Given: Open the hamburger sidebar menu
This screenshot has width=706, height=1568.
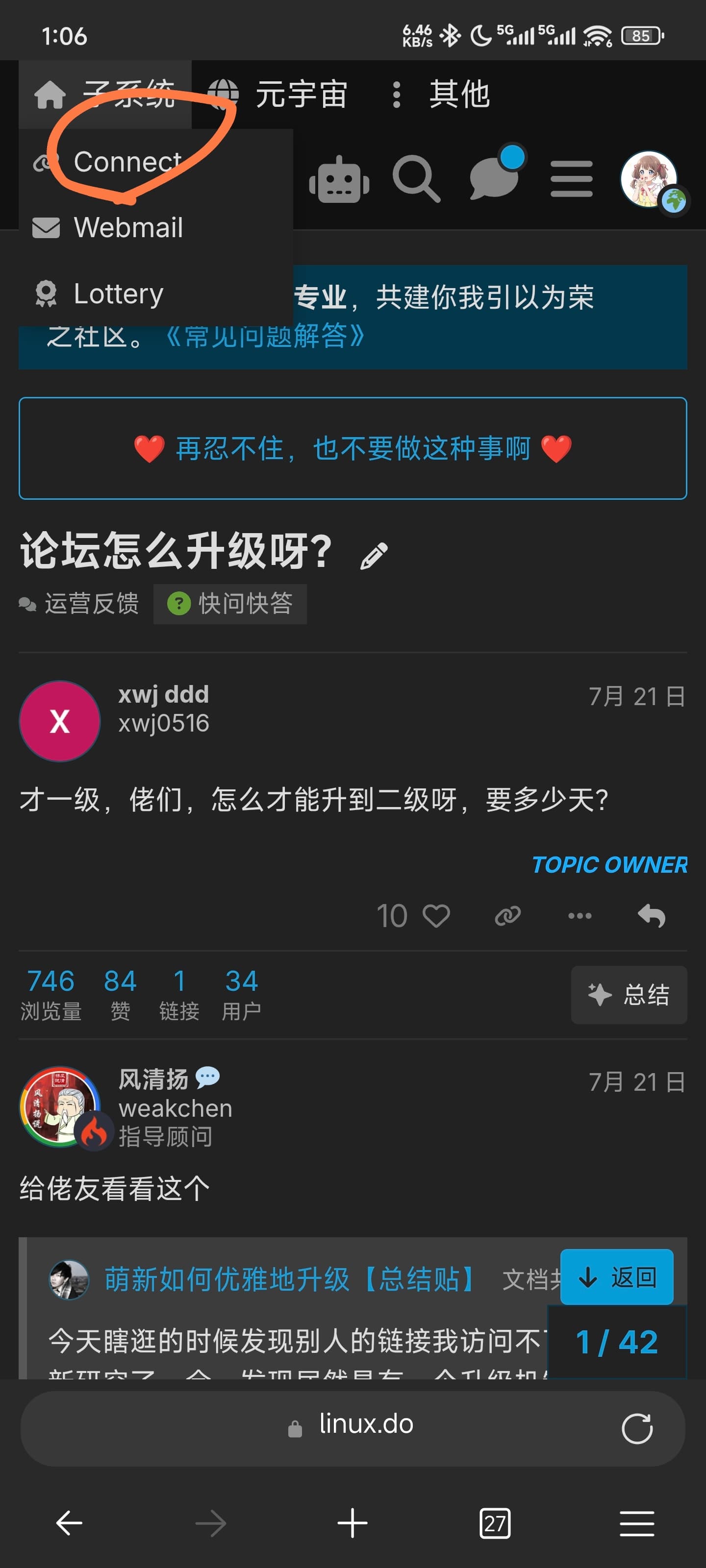Looking at the screenshot, I should coord(571,179).
